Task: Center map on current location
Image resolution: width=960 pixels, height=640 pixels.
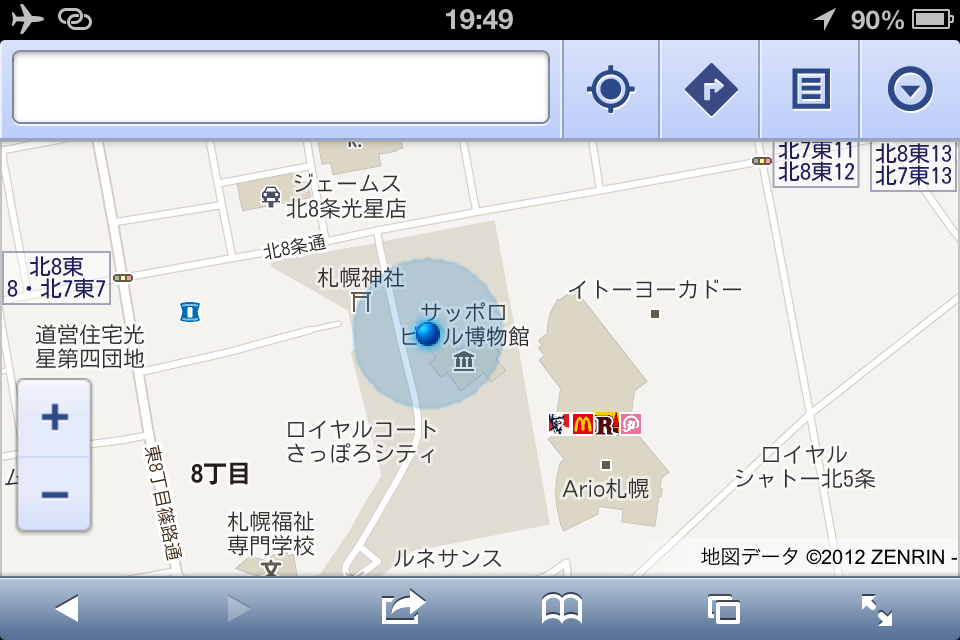Action: click(611, 90)
